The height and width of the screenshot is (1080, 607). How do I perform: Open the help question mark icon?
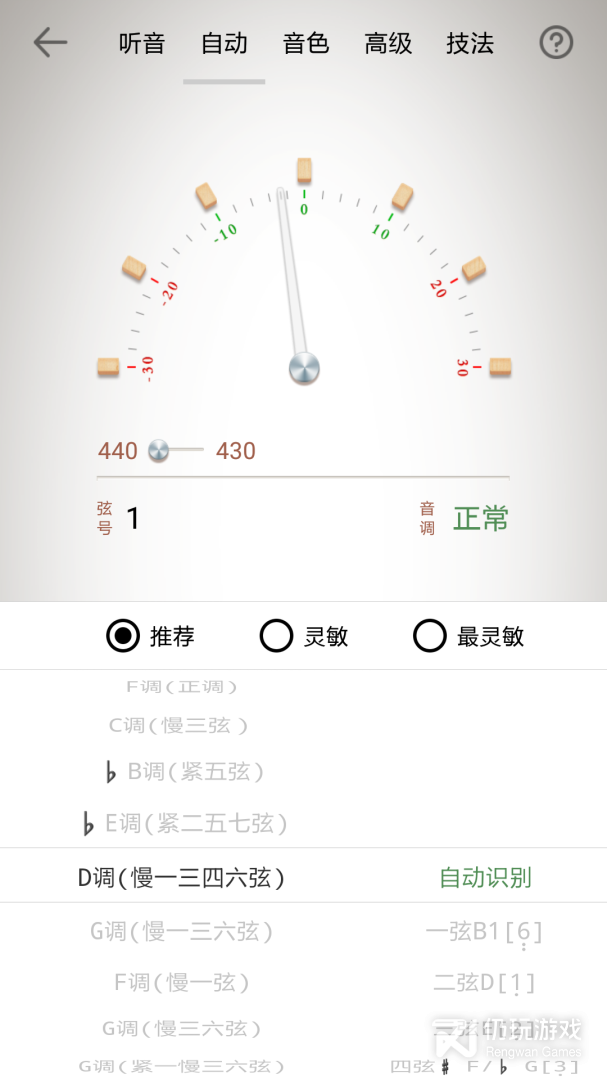point(556,43)
